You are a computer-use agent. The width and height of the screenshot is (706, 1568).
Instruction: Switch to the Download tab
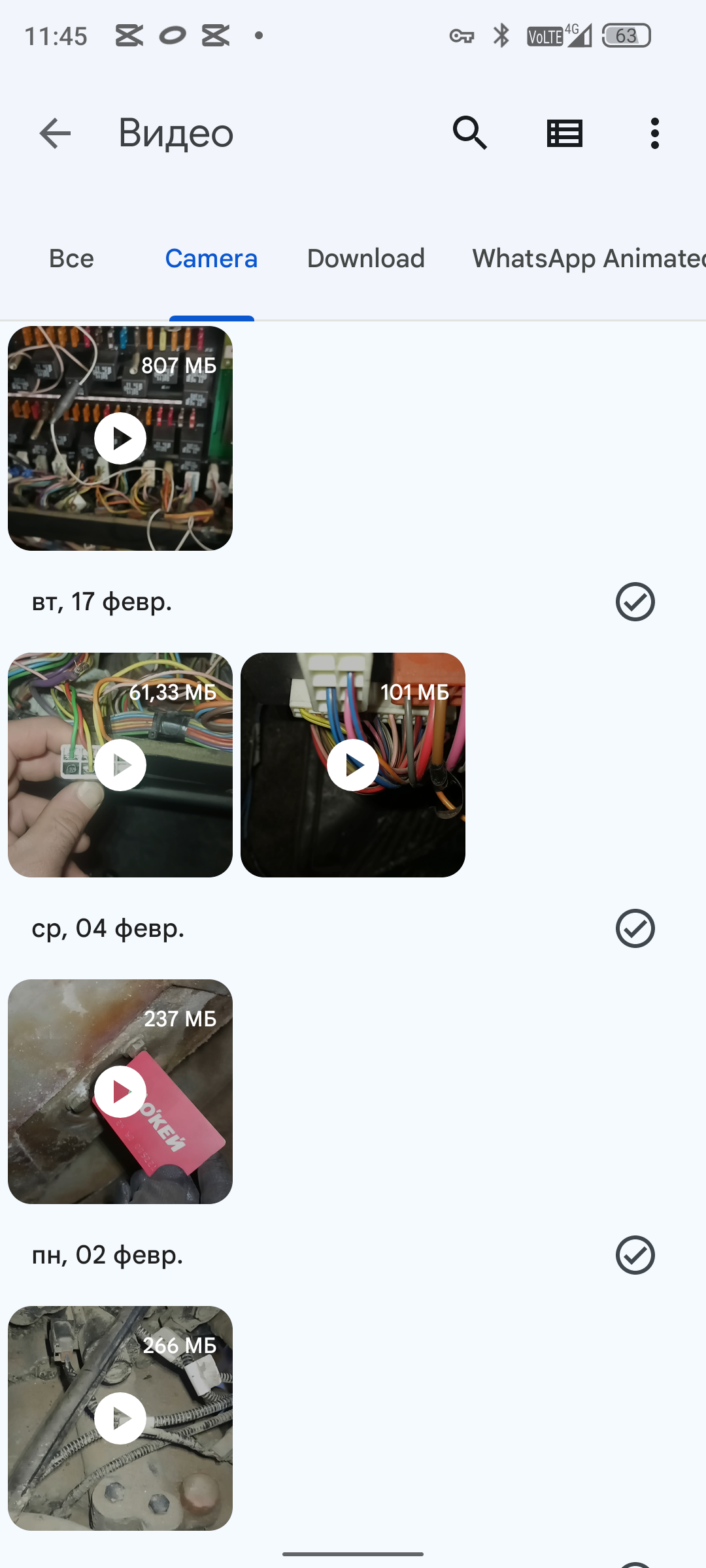click(366, 259)
